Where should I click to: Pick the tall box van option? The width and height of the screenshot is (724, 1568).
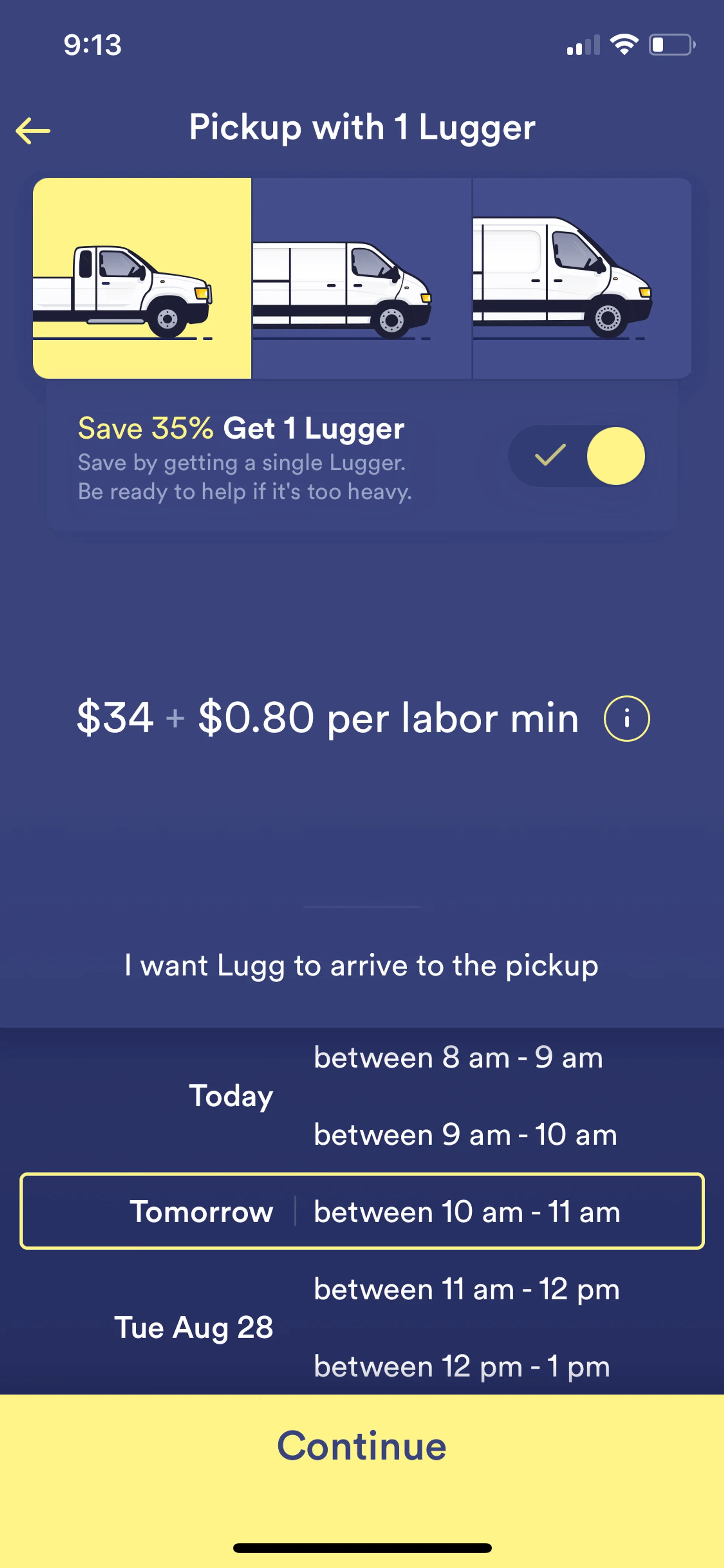coord(581,278)
